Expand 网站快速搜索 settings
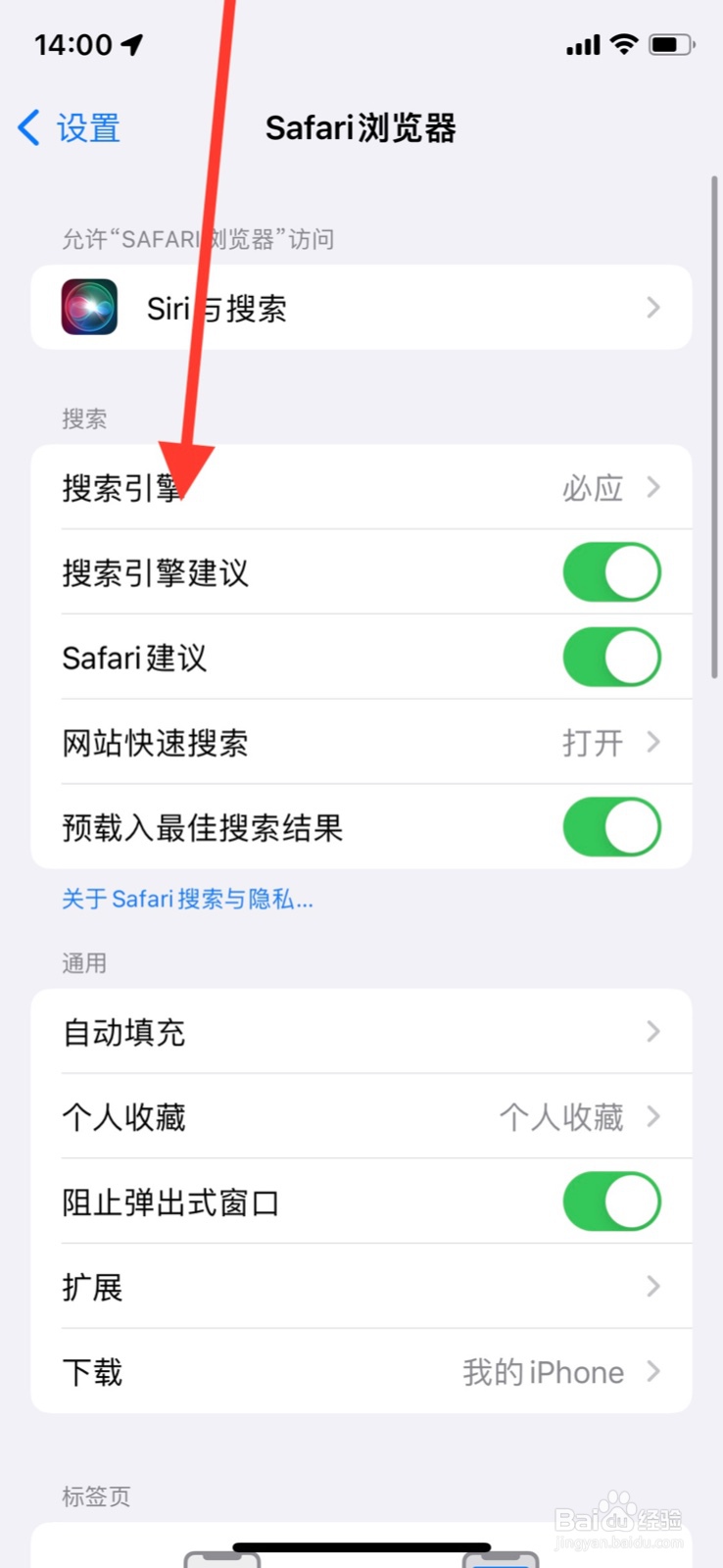This screenshot has width=723, height=1568. click(x=361, y=742)
